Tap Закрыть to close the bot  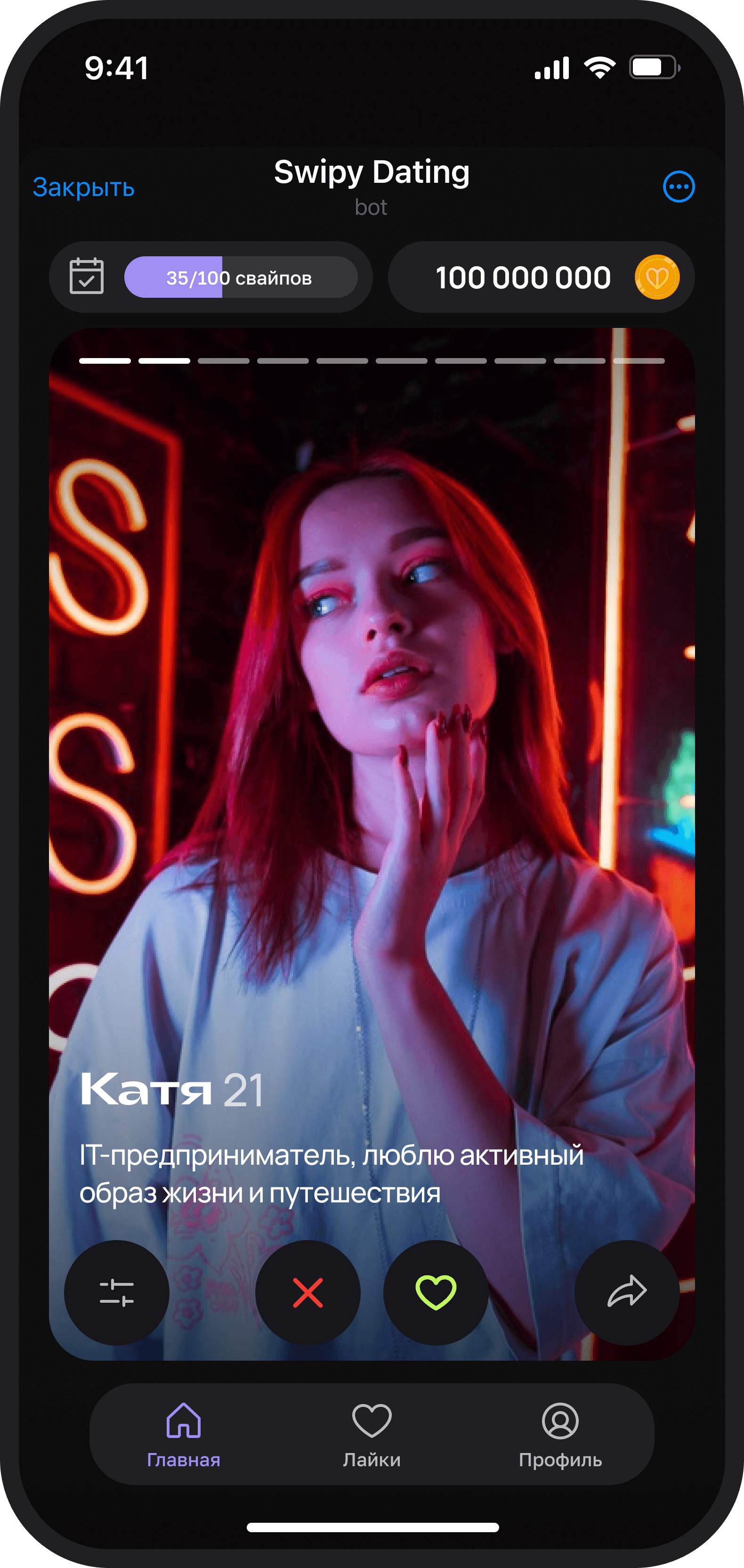pos(83,187)
